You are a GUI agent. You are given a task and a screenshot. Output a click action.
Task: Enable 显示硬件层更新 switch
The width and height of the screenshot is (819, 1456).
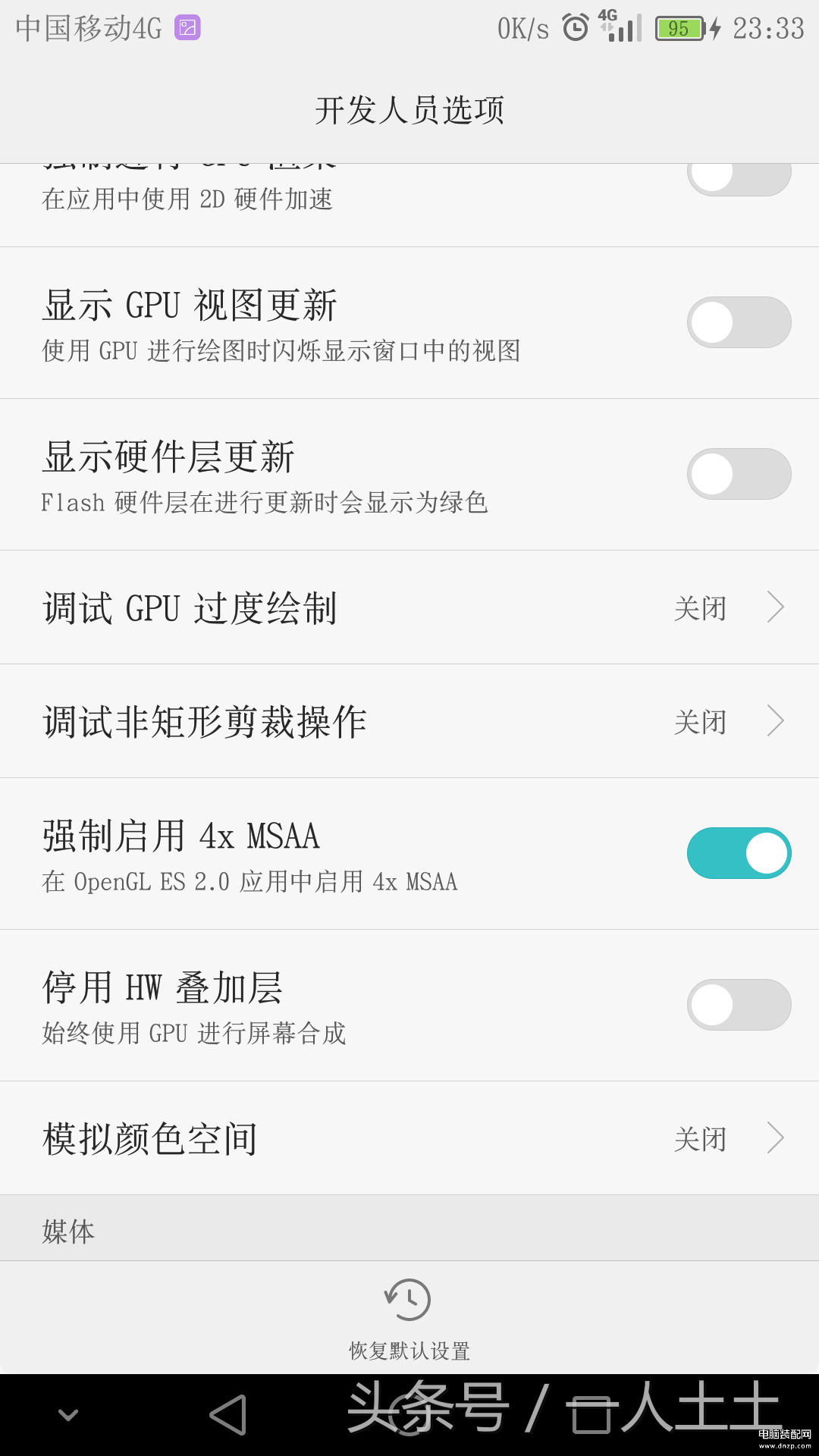tap(739, 474)
